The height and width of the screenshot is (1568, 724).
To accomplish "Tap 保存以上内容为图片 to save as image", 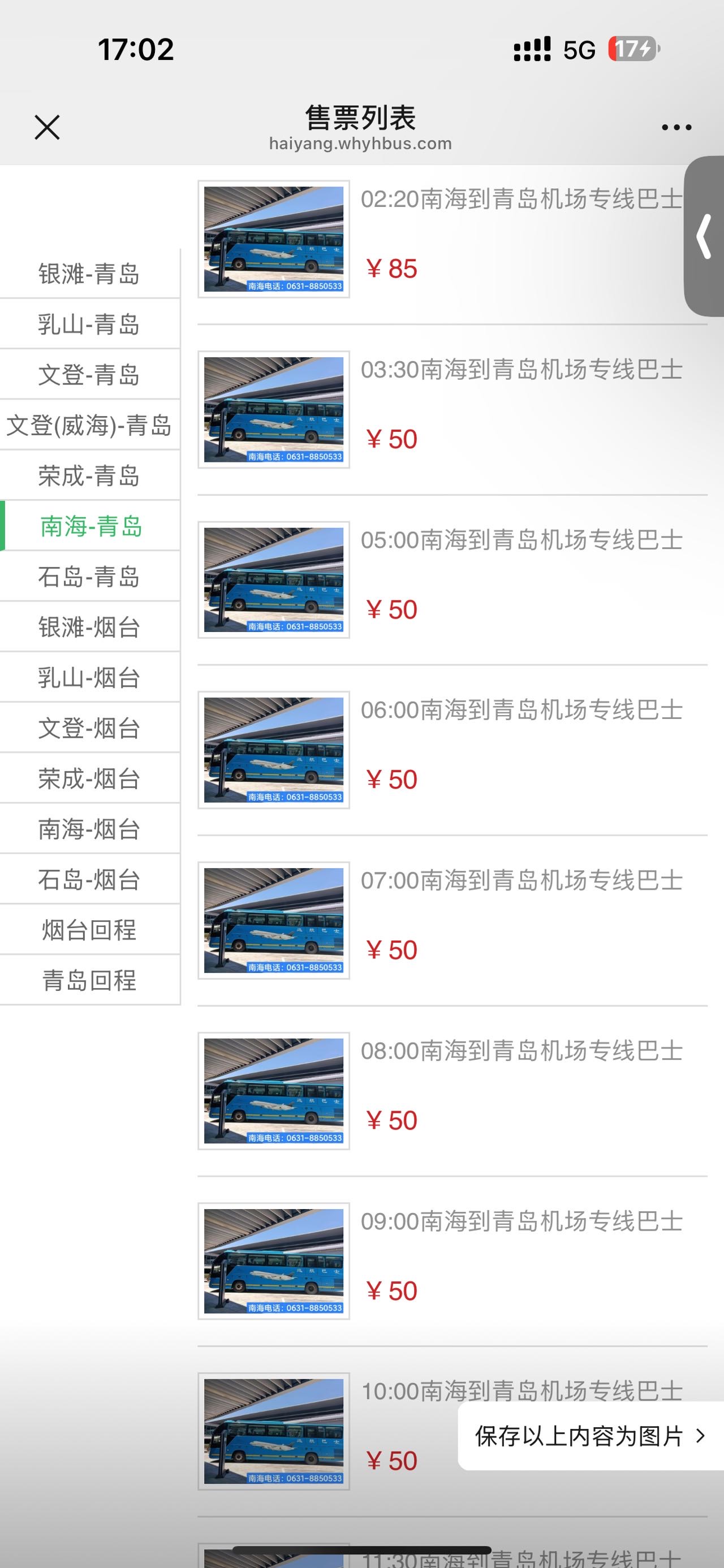I will (591, 1436).
